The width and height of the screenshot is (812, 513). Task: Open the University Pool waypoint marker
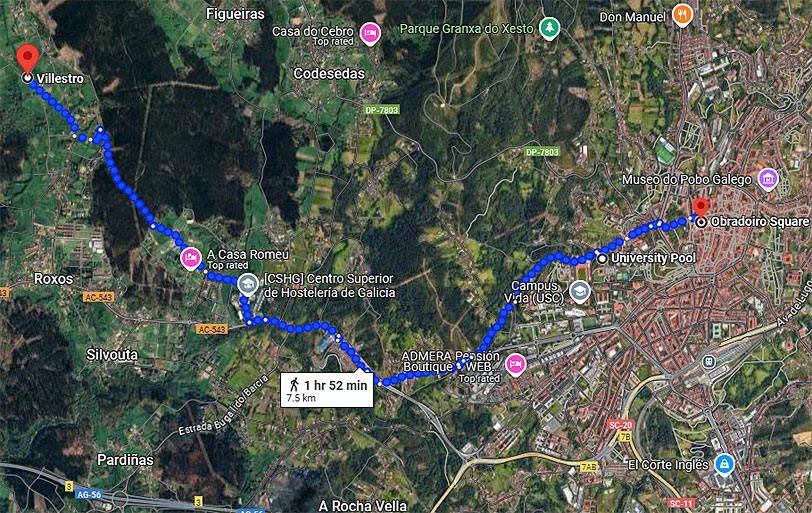point(601,258)
